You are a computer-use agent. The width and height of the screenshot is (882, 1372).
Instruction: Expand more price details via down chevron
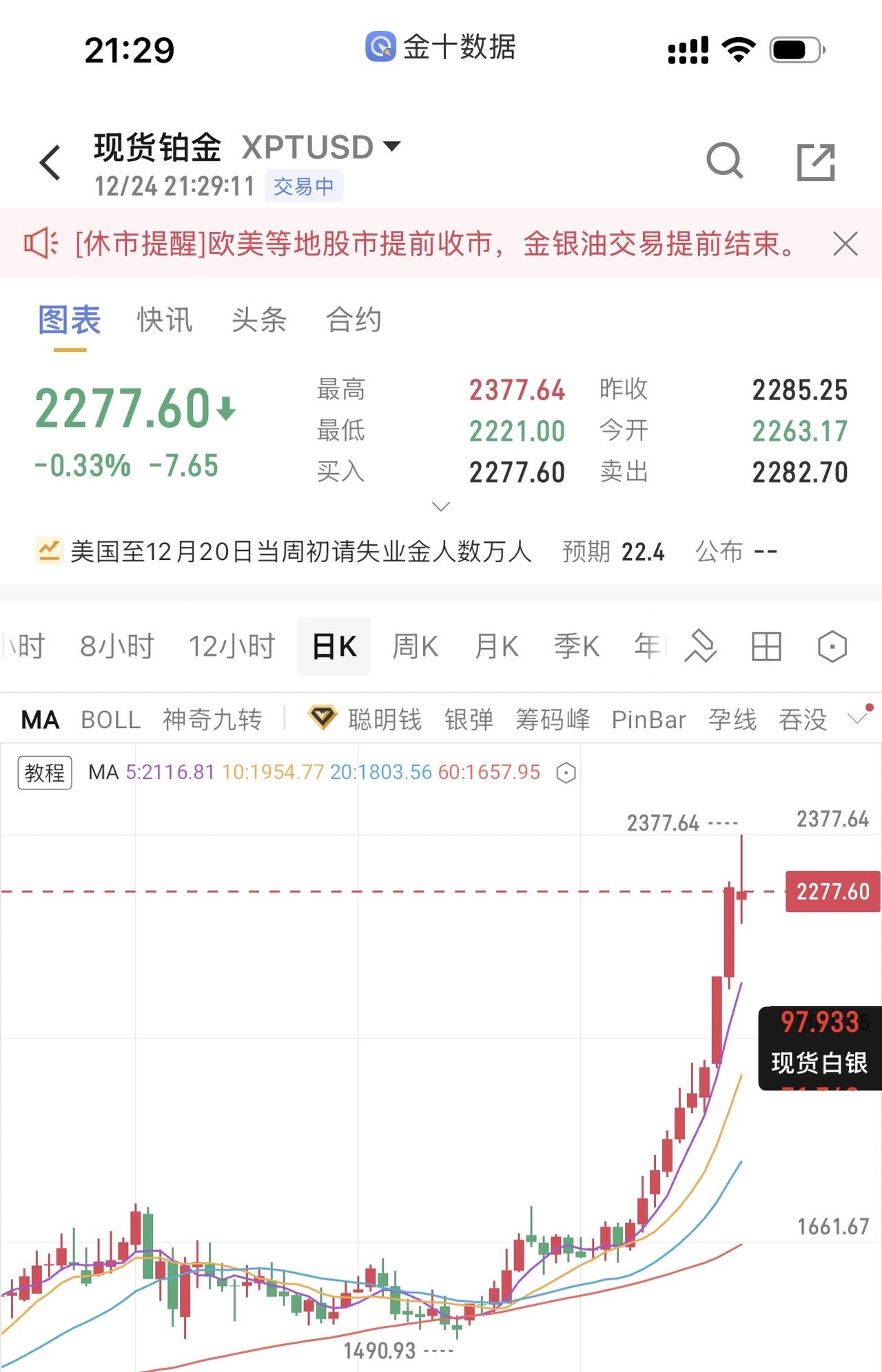439,506
